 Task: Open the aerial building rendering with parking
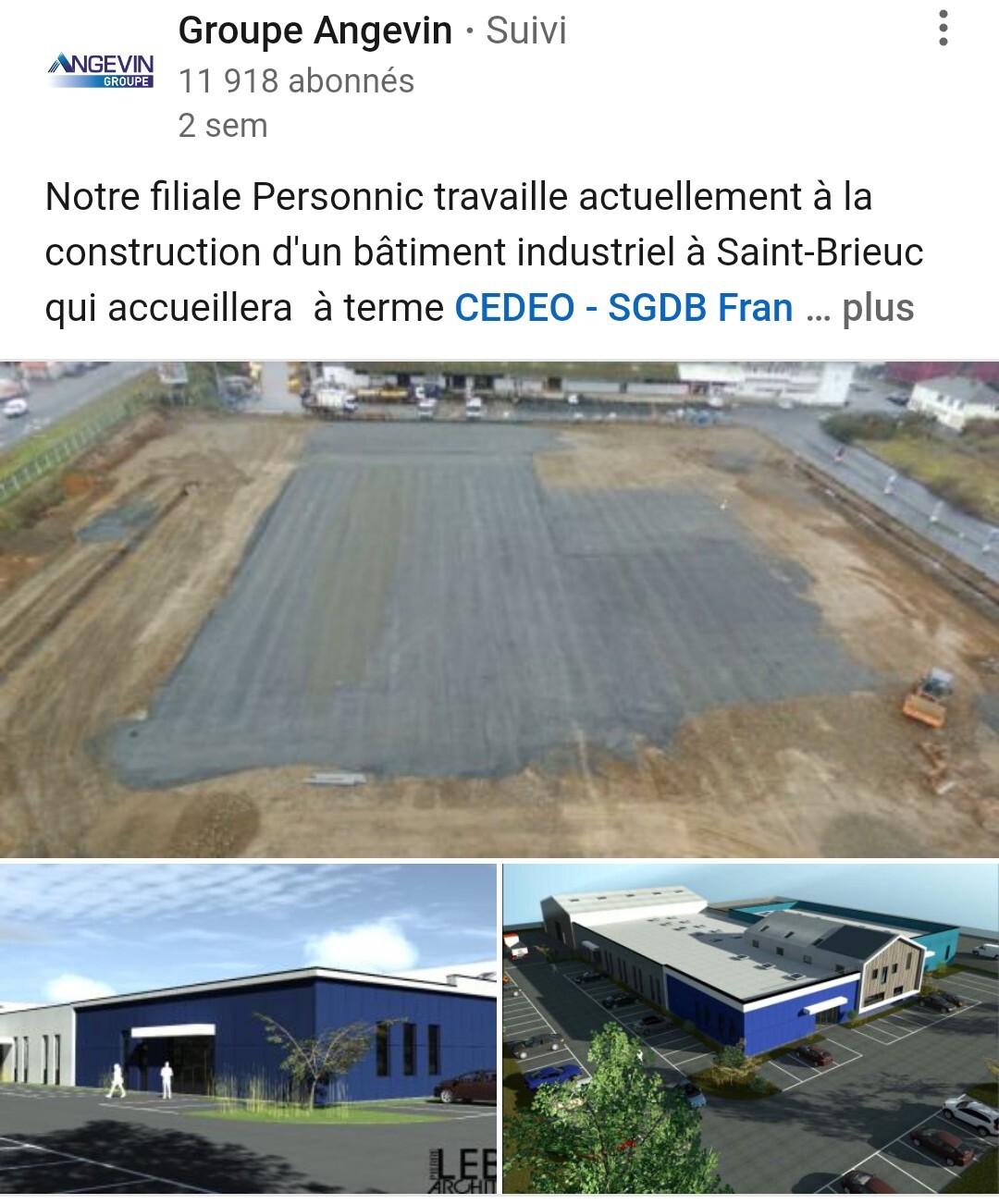tap(750, 1028)
